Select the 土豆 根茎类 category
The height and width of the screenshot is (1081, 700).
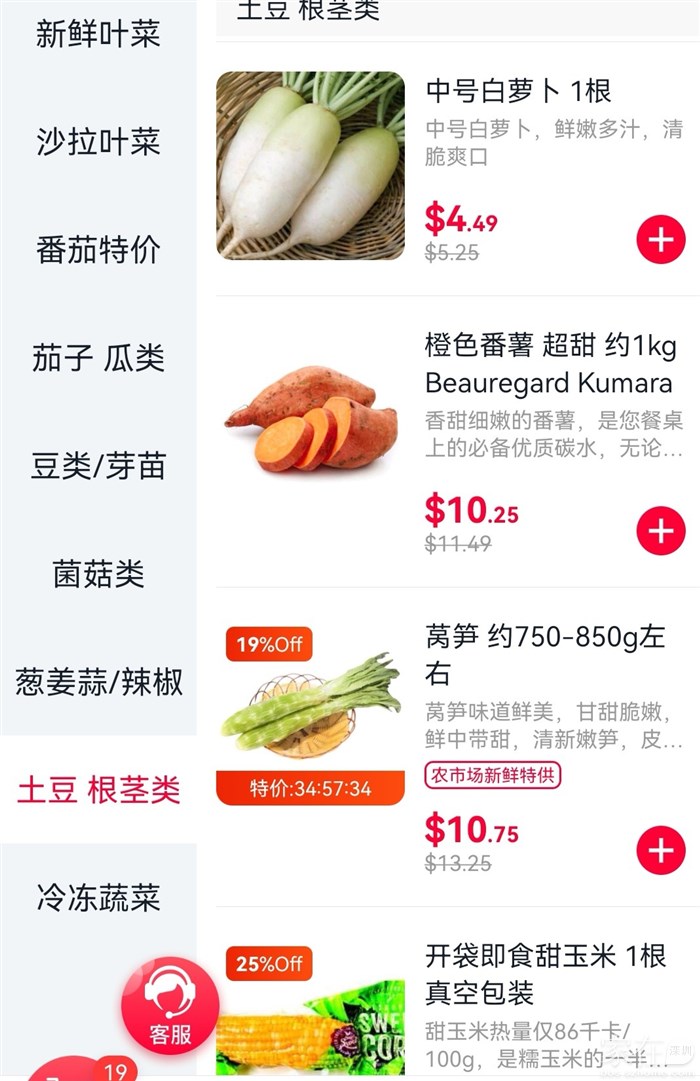coord(98,790)
